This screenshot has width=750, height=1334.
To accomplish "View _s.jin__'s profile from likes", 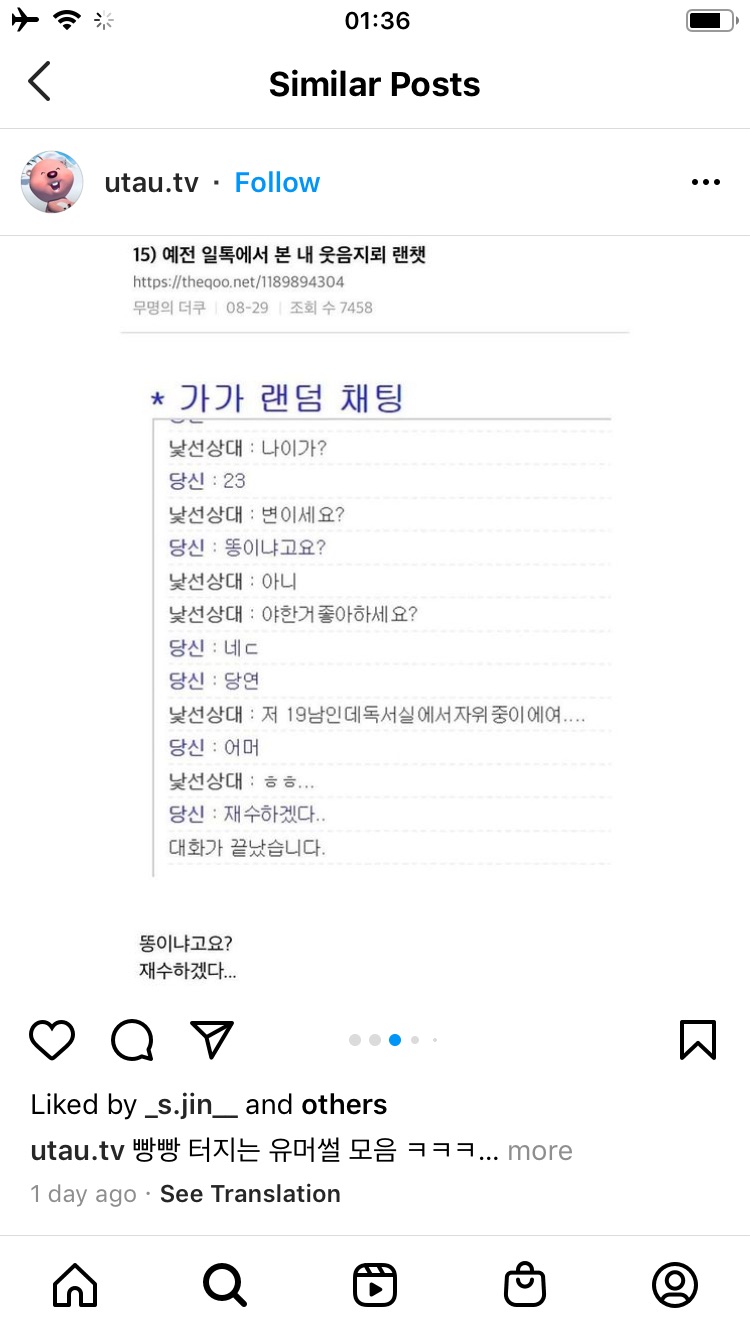I will point(191,1105).
